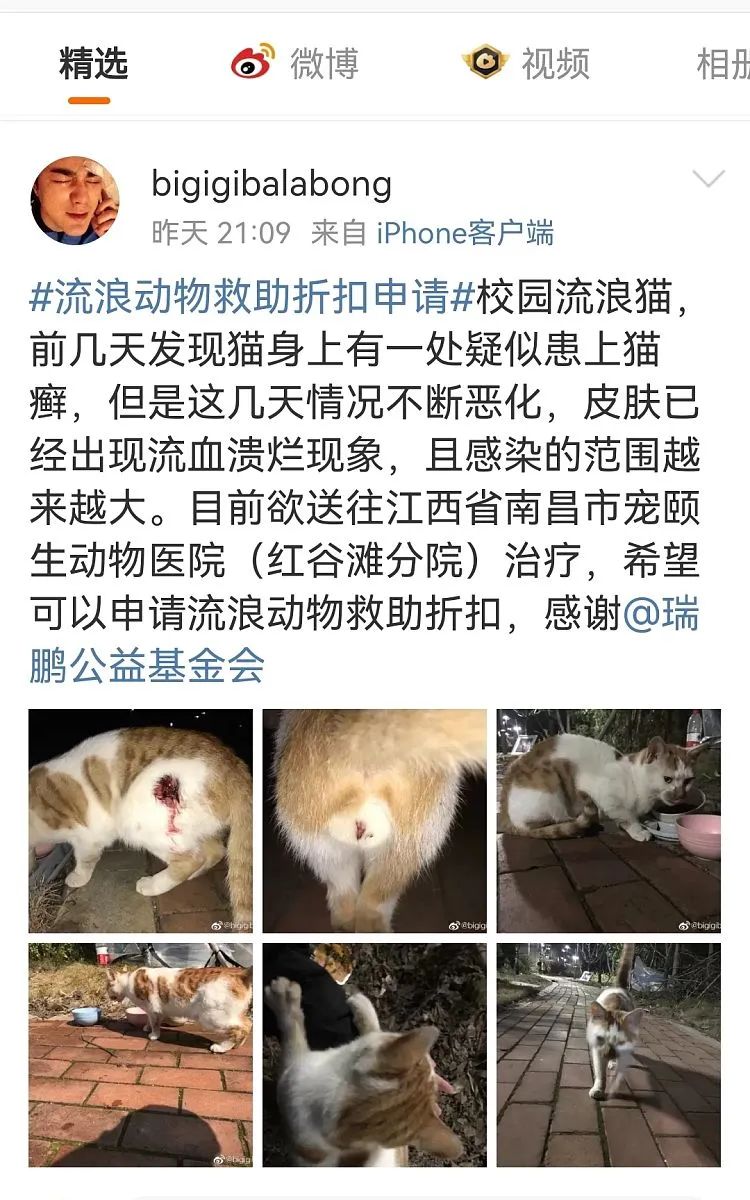View the photo of the cat's bleeding wound
The width and height of the screenshot is (750, 1200).
pos(140,820)
